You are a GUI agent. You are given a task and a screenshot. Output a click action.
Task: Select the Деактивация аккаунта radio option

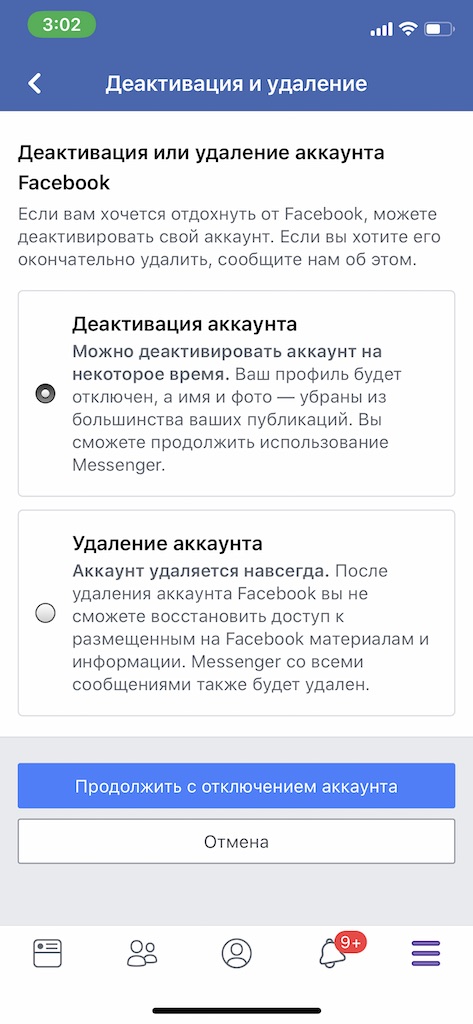[x=46, y=394]
